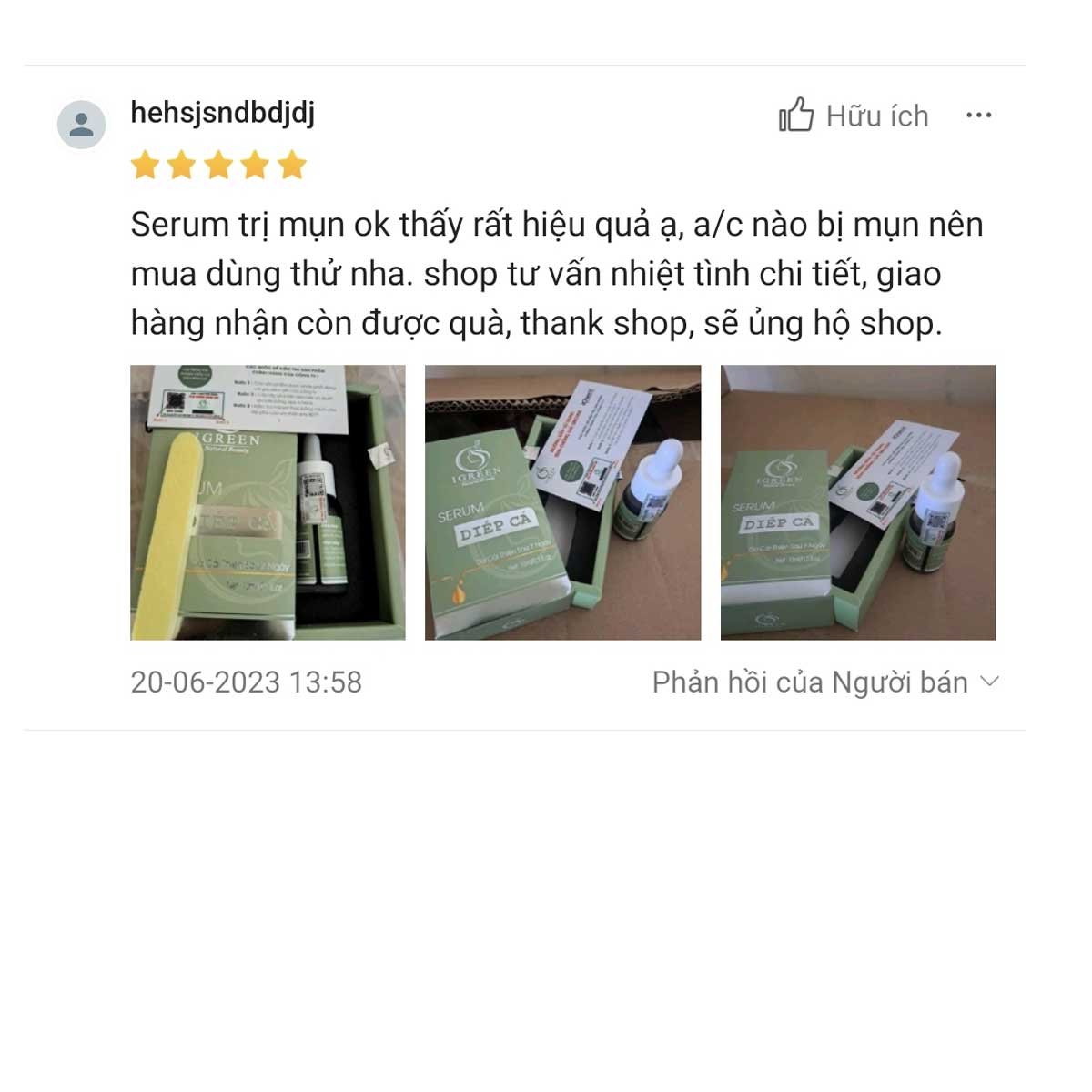This screenshot has height=1092, width=1092.
Task: Enlarge the third review photo
Action: [857, 502]
